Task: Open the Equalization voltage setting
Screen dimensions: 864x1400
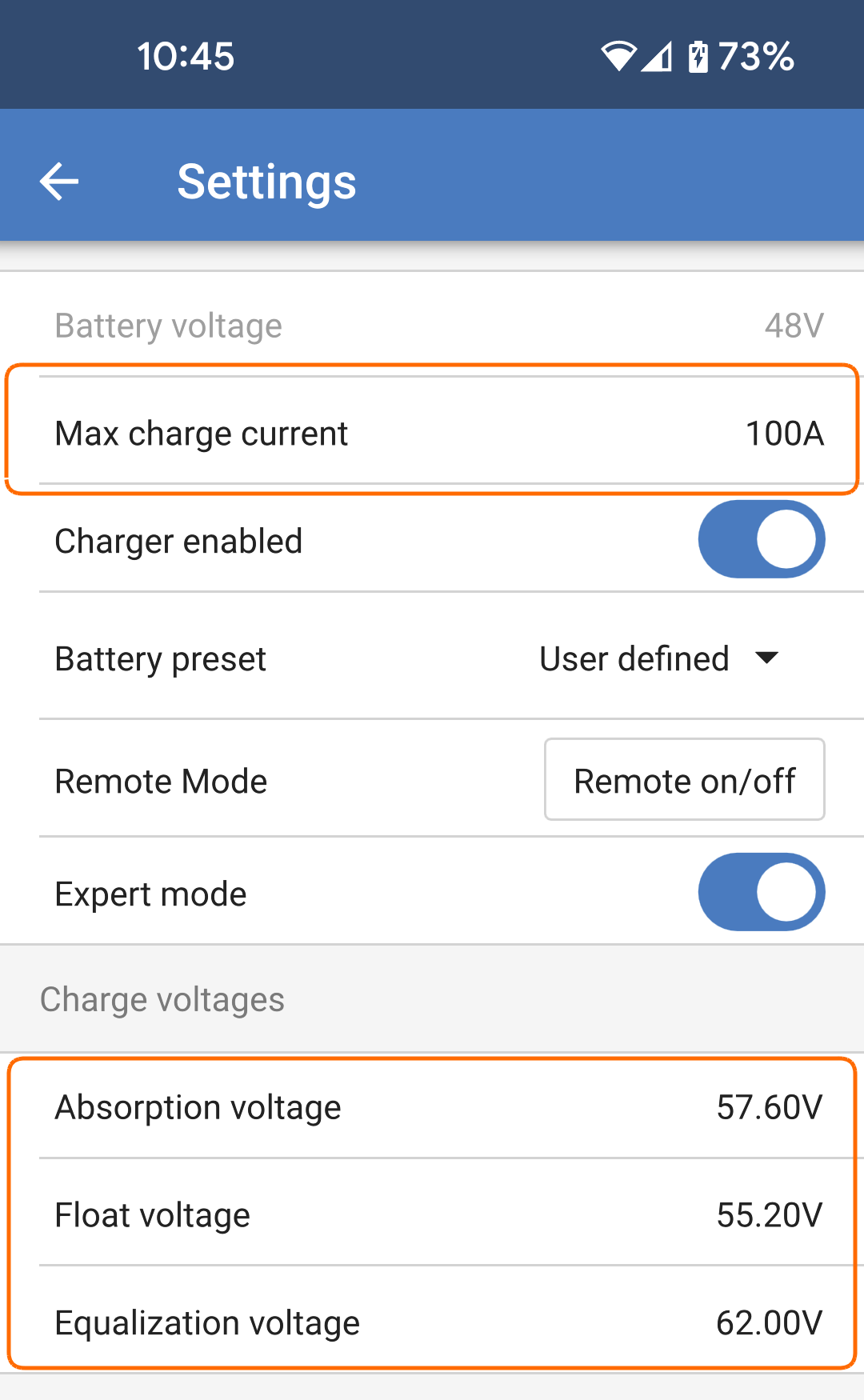Action: [x=432, y=1322]
